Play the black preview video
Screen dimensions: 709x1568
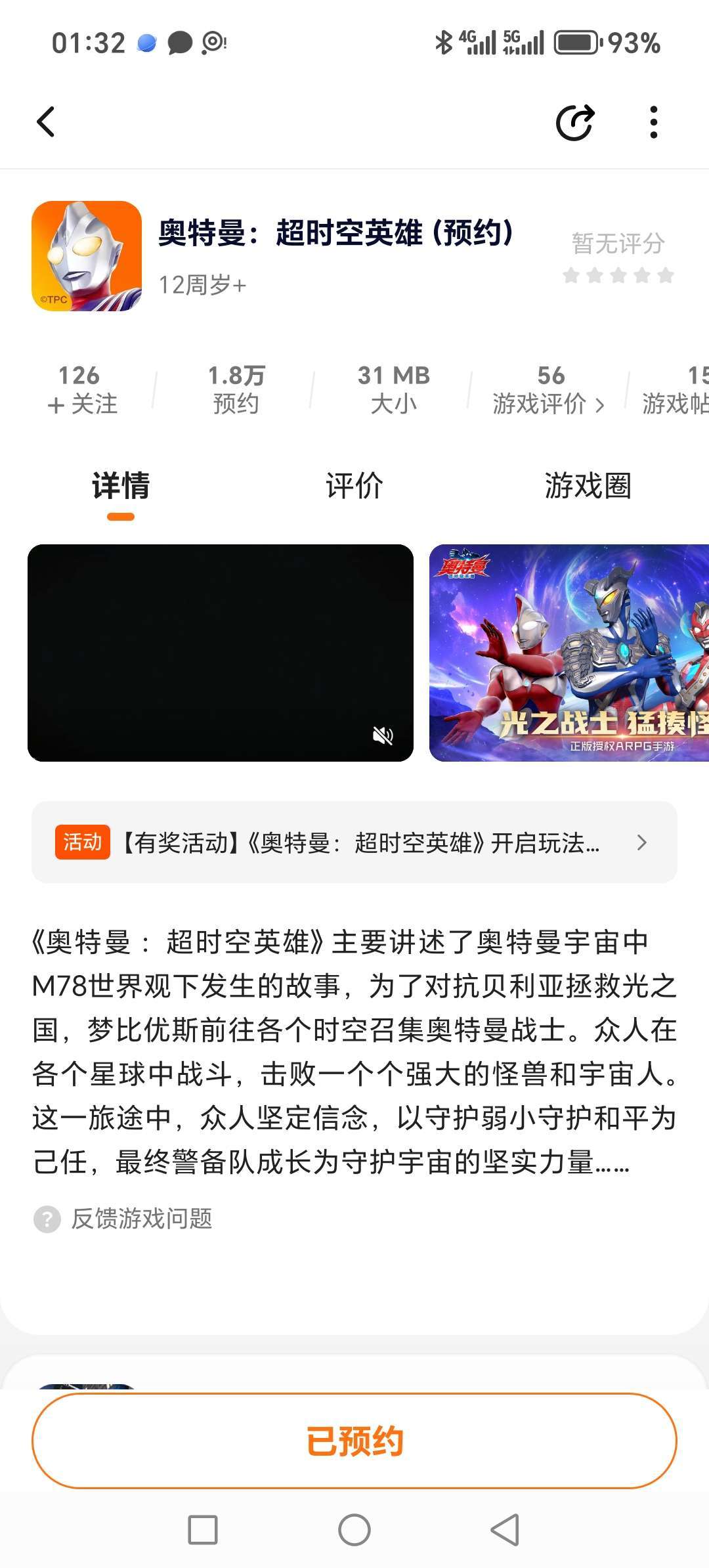click(220, 652)
